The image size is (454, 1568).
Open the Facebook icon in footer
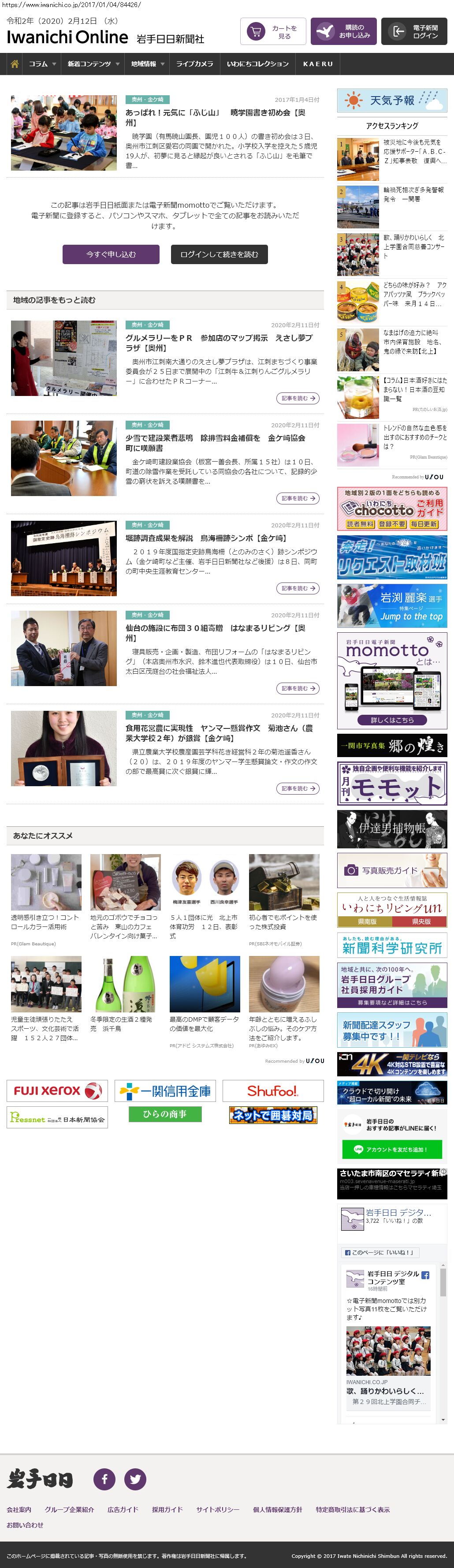(x=104, y=1479)
